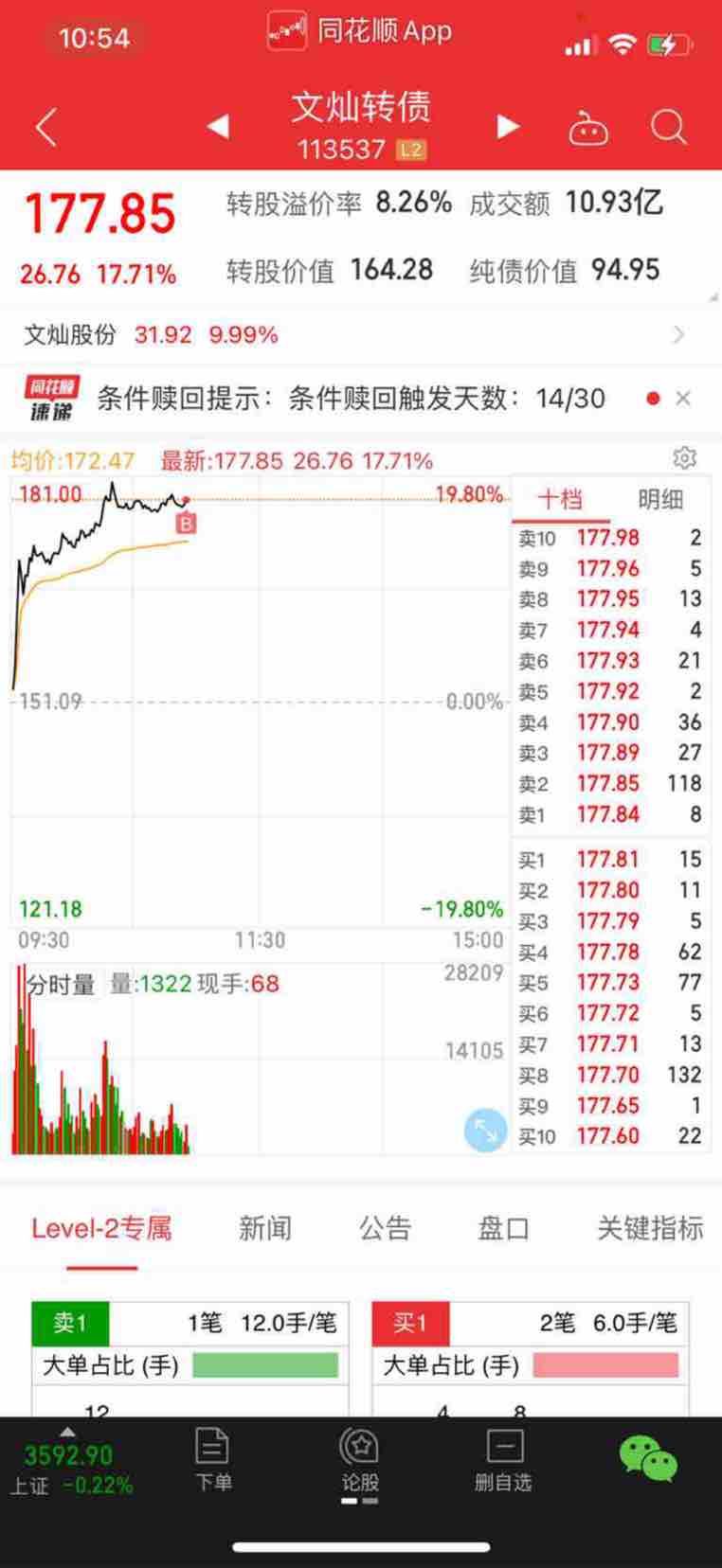Open chart settings gear
Viewport: 722px width, 1568px height.
pyautogui.click(x=684, y=458)
